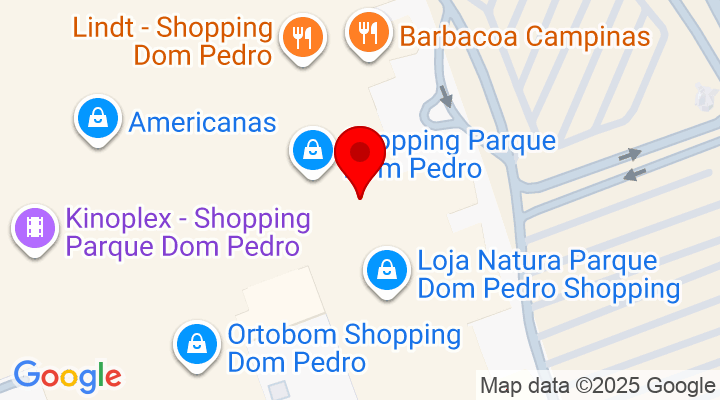The height and width of the screenshot is (400, 720).
Task: Select the Kinoplex cinema marker
Action: point(36,226)
